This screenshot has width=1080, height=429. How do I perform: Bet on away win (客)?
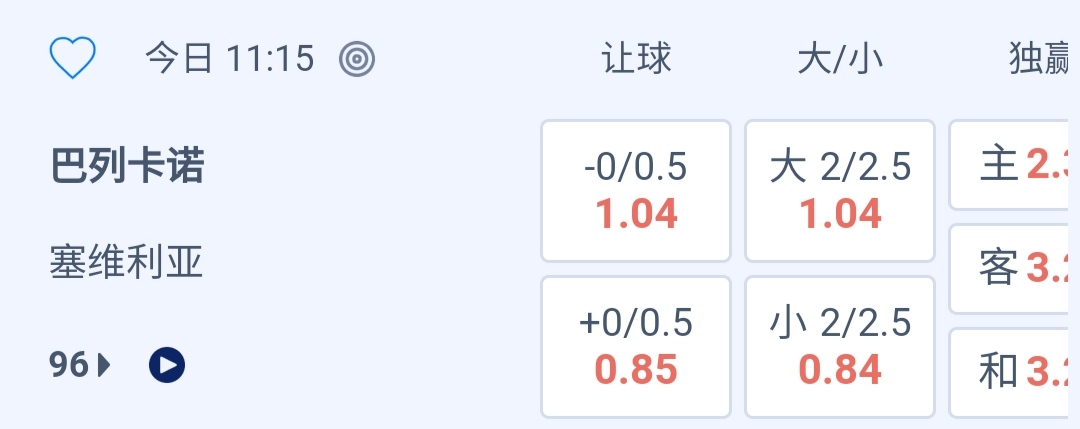1014,268
